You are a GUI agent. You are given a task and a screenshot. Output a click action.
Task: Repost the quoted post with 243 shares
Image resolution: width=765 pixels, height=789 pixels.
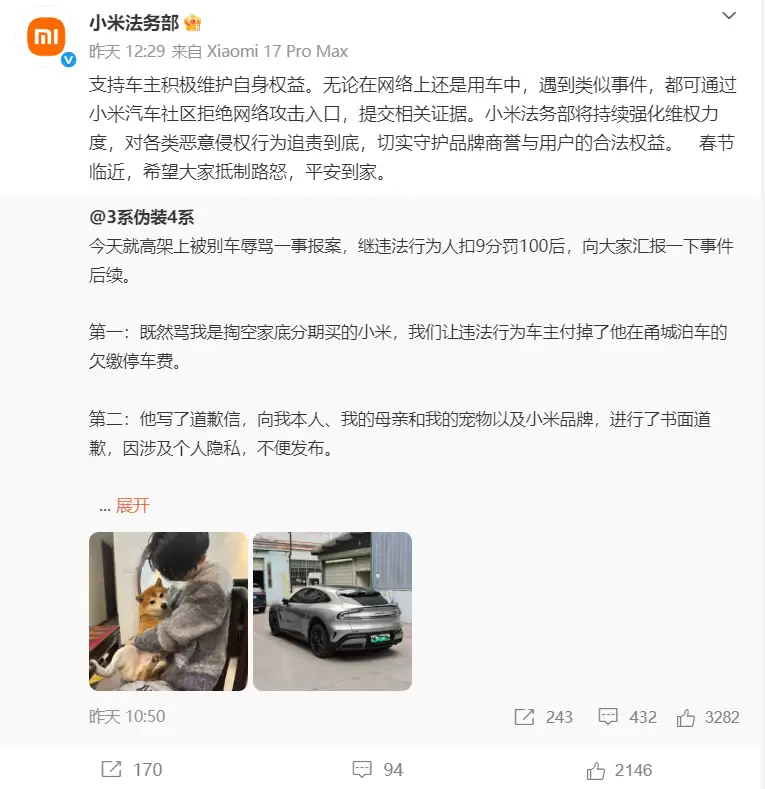pyautogui.click(x=543, y=716)
